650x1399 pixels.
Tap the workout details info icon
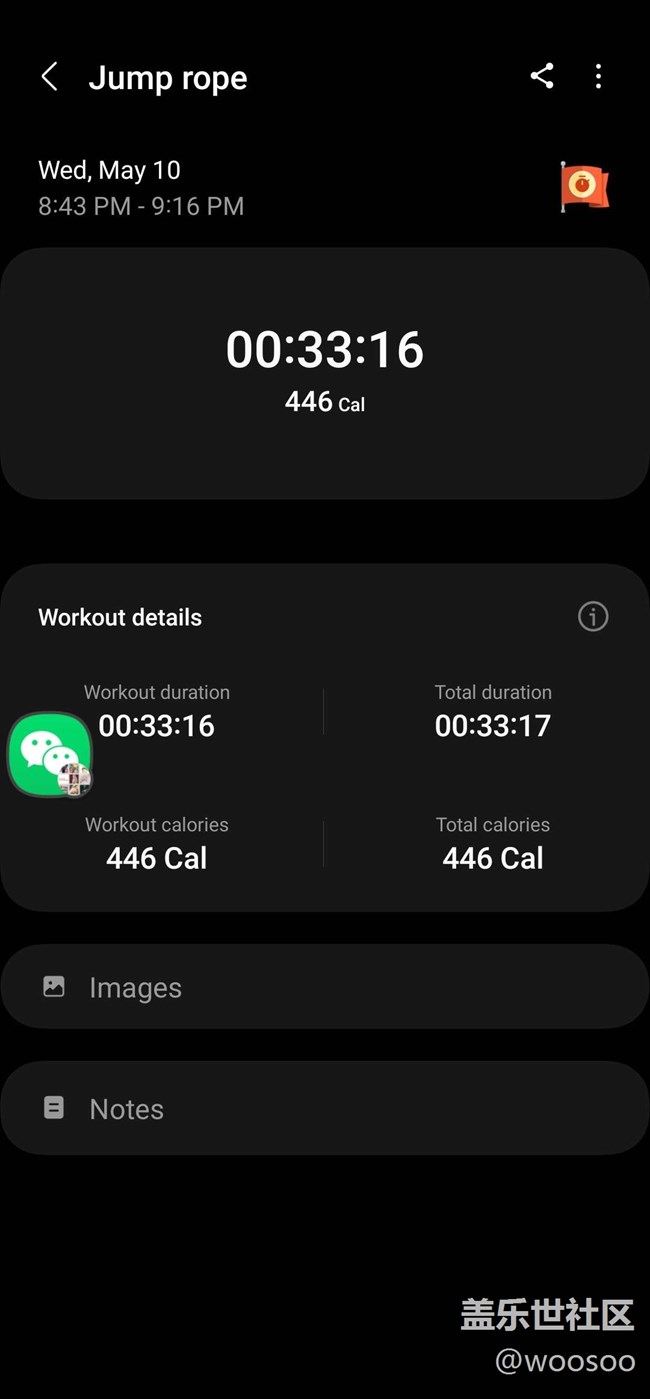[593, 616]
